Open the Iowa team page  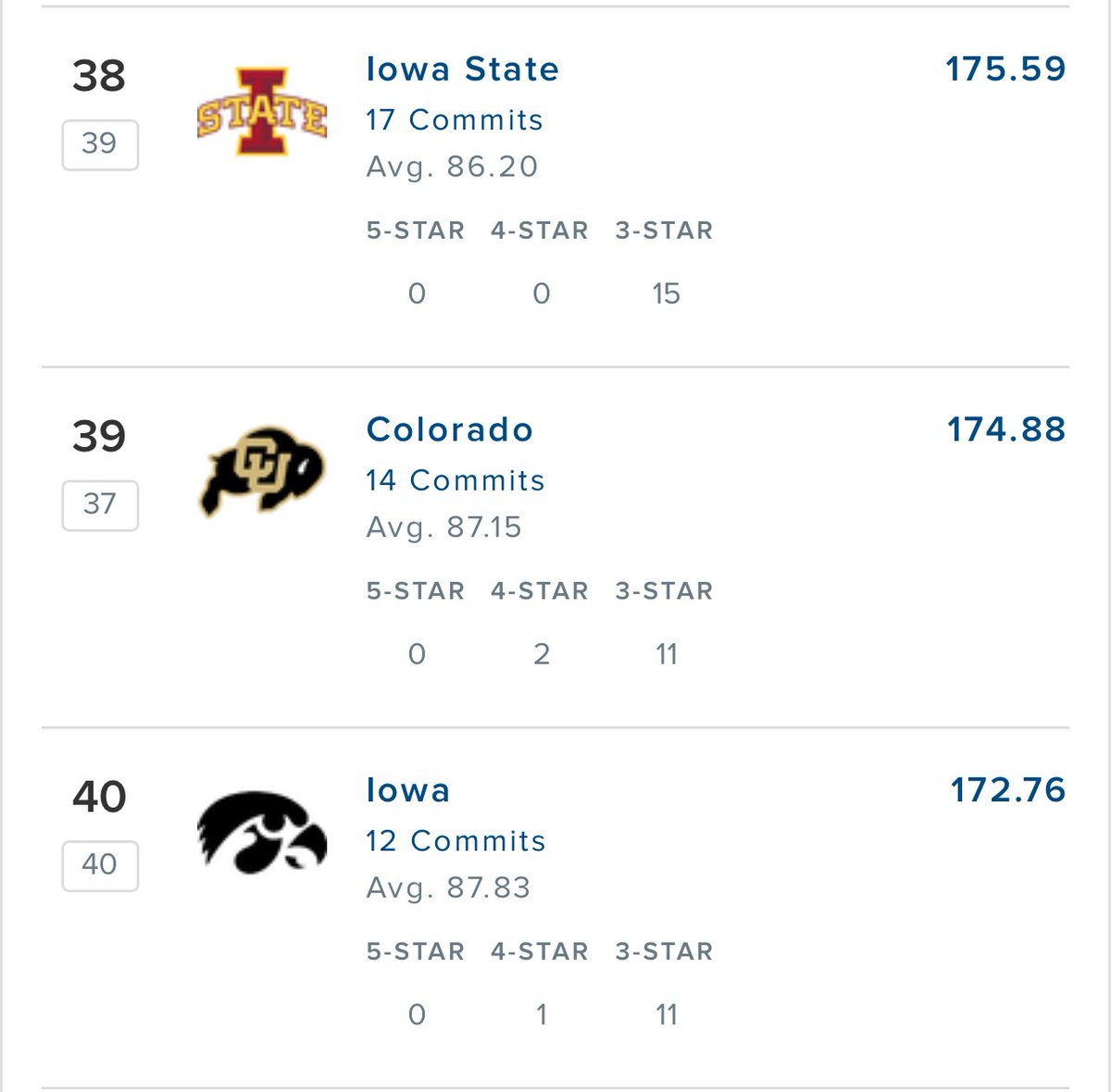coord(408,790)
